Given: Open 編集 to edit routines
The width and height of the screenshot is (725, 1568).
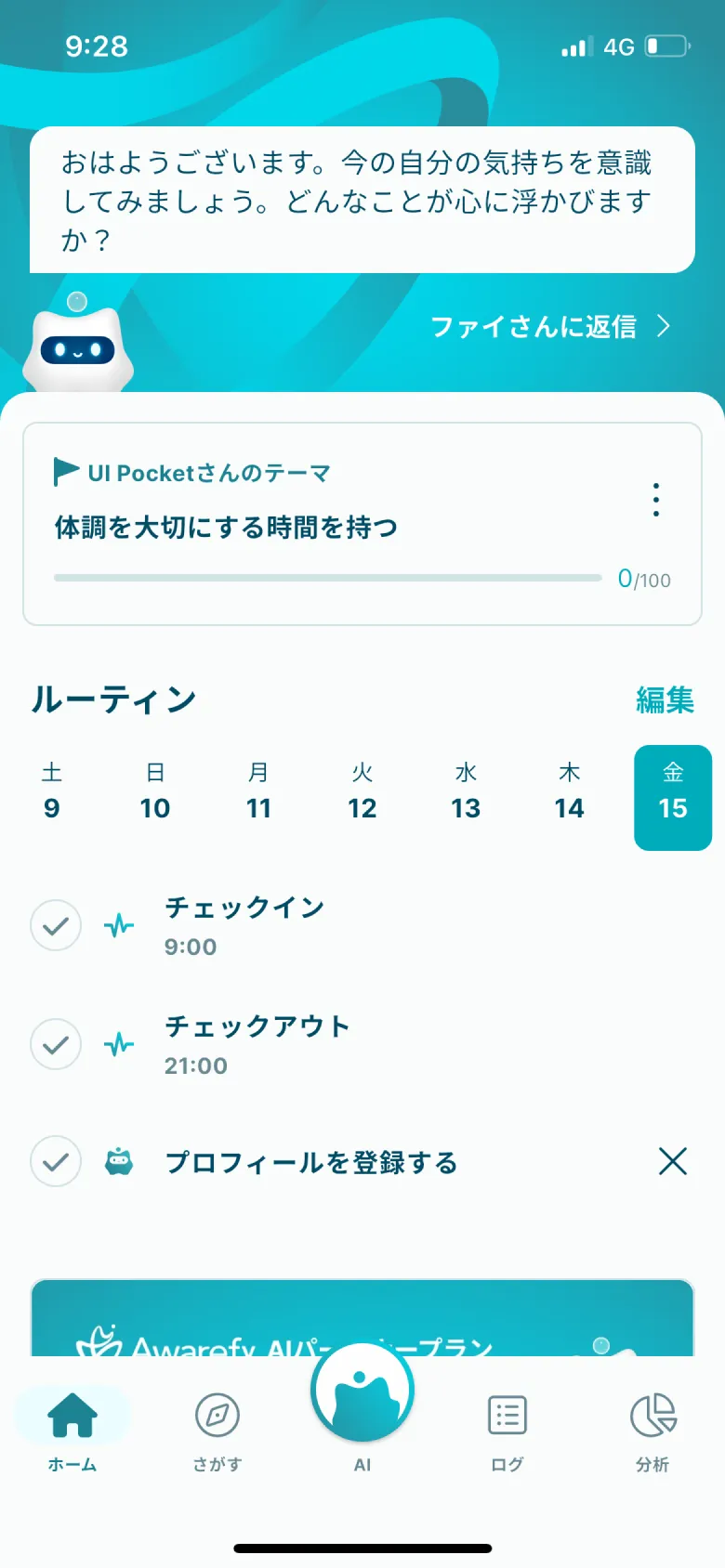Looking at the screenshot, I should (665, 700).
